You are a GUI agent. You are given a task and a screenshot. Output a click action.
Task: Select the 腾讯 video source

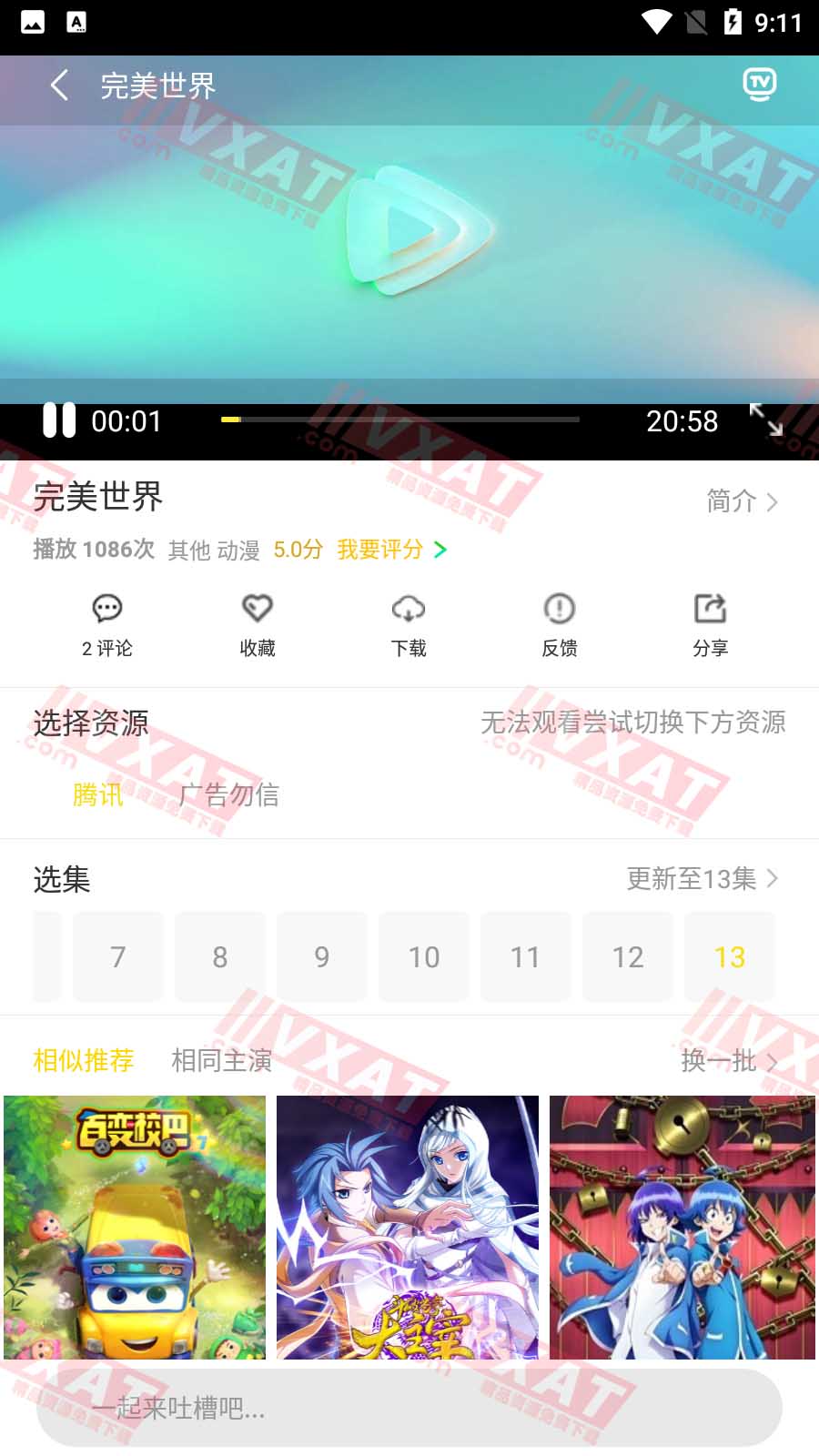point(97,794)
